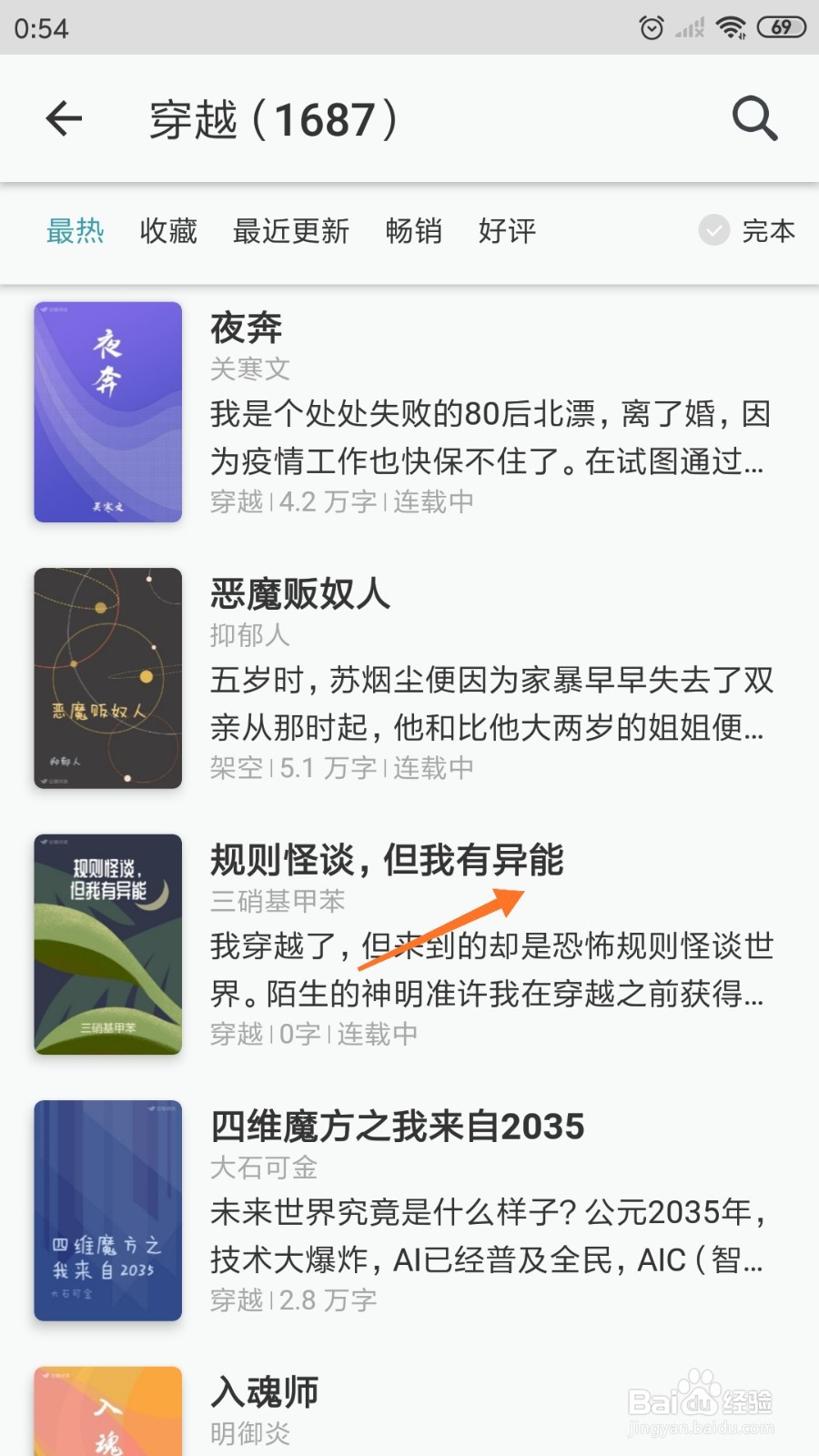Enable the 完本 (completed) filter
Image resolution: width=819 pixels, height=1456 pixels.
[746, 232]
